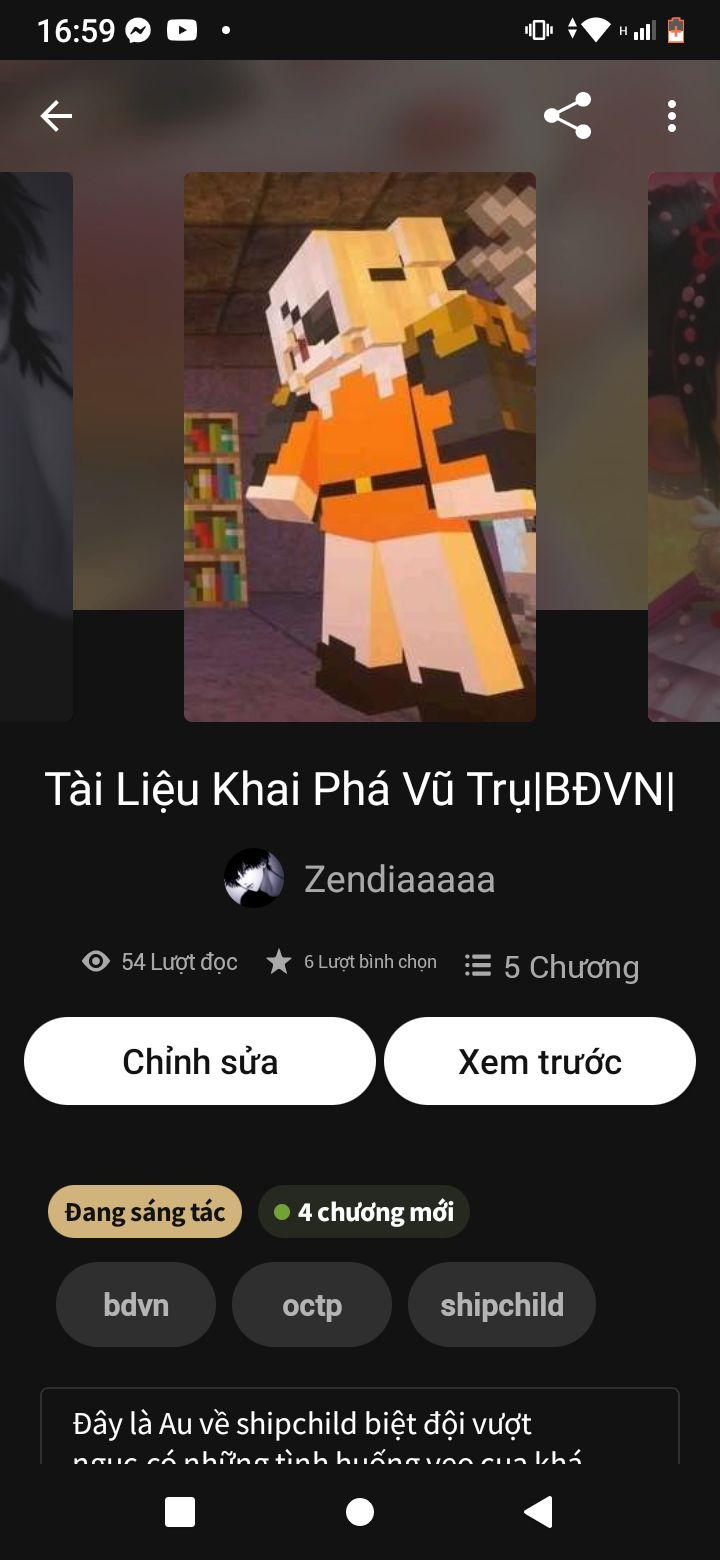Screen dimensions: 720x1560
Task: Open recent apps with the square button
Action: click(x=180, y=1512)
